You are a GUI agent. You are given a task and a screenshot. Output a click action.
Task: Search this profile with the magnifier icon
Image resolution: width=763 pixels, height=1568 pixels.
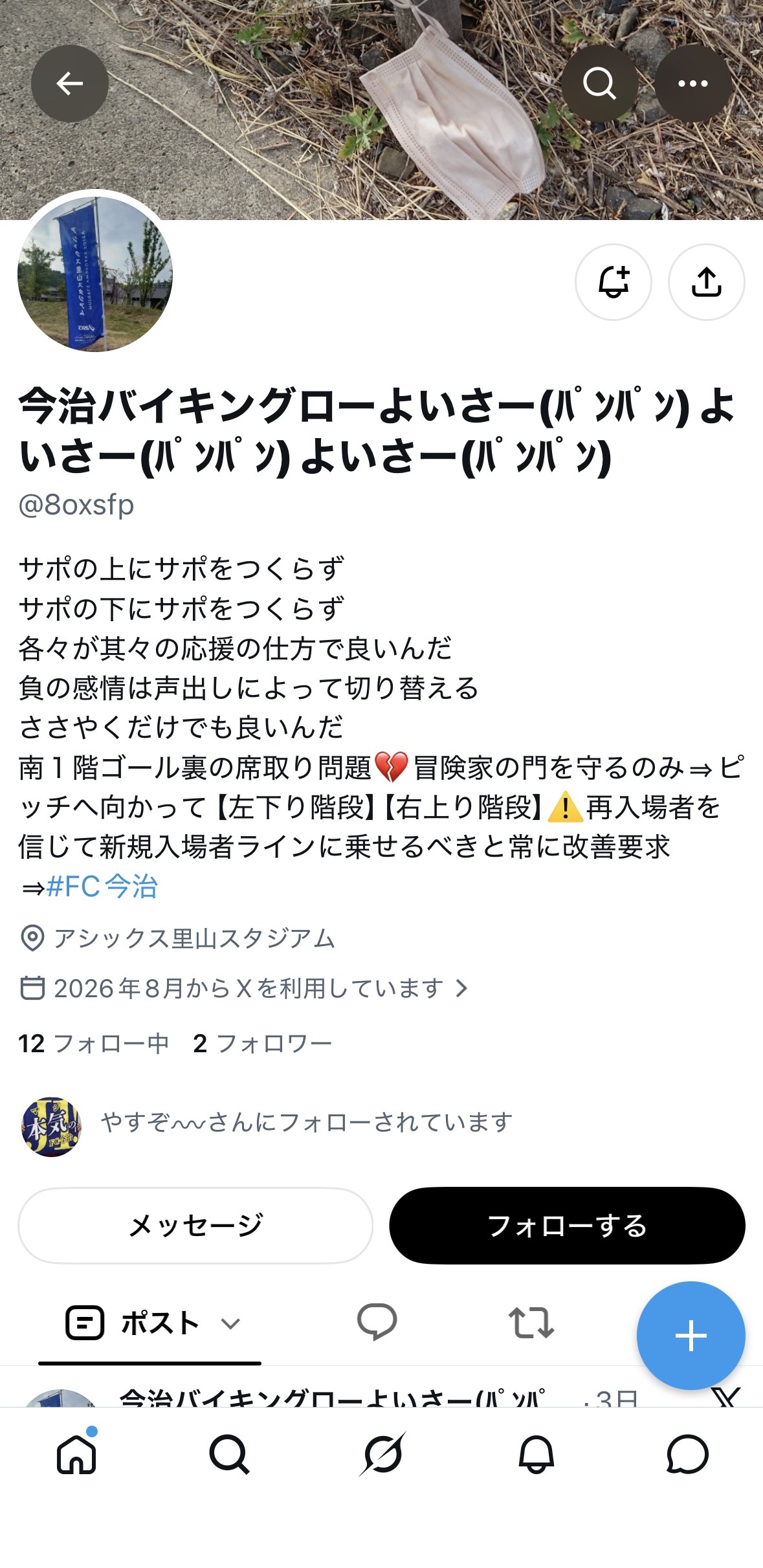tap(599, 83)
